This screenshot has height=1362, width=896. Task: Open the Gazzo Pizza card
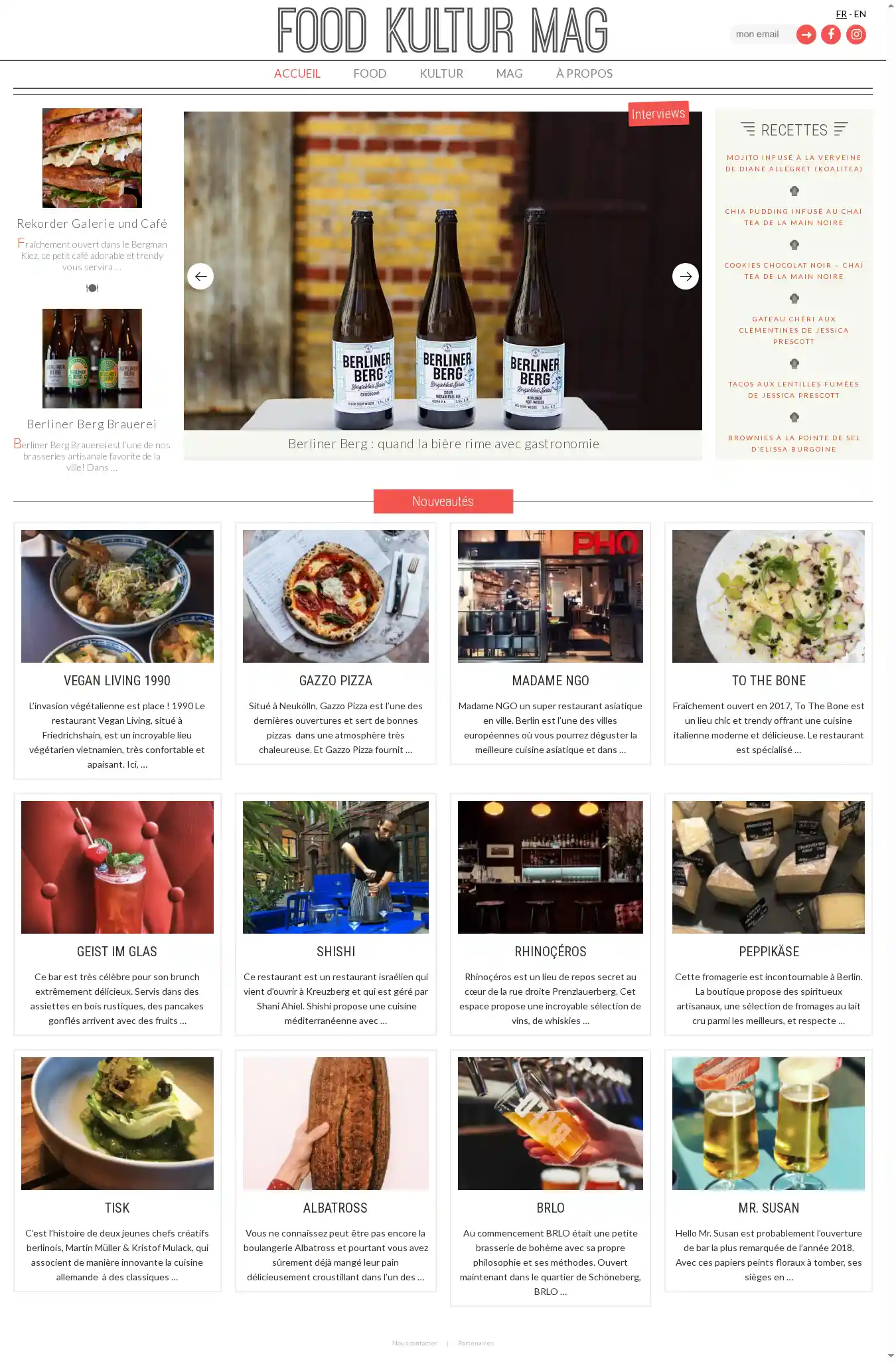[336, 681]
